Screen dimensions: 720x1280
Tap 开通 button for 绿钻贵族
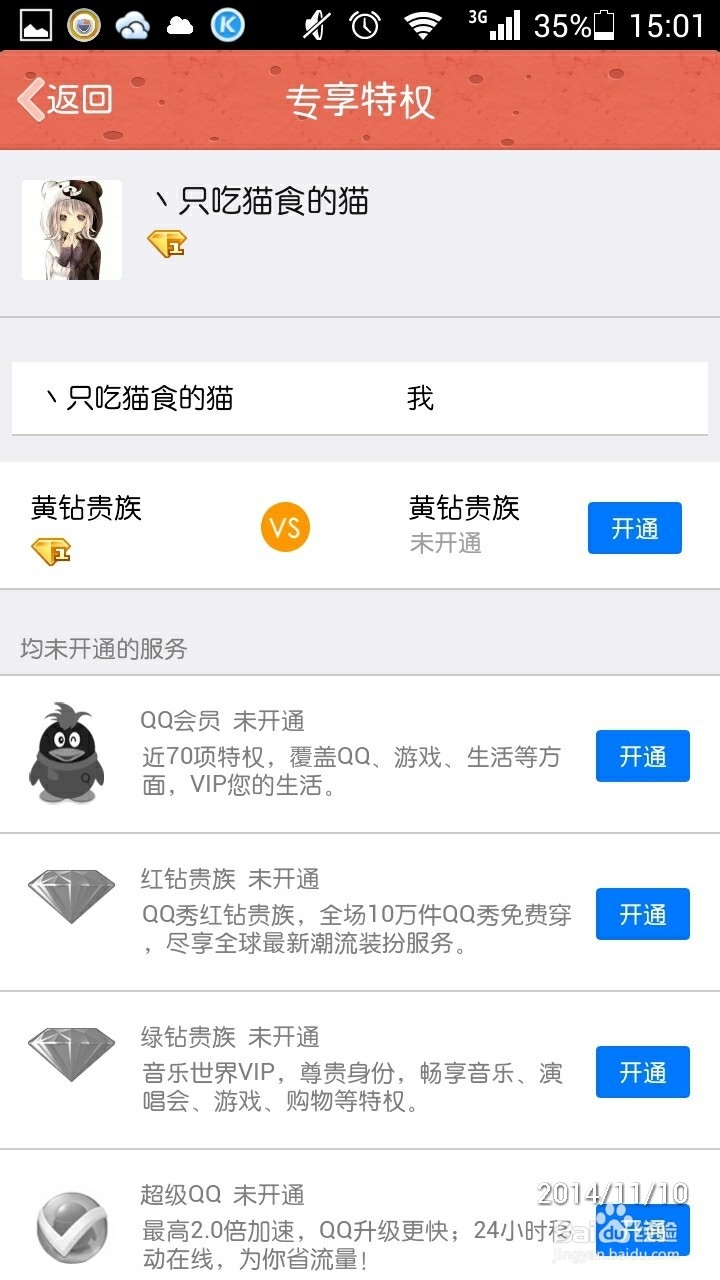coord(642,1072)
